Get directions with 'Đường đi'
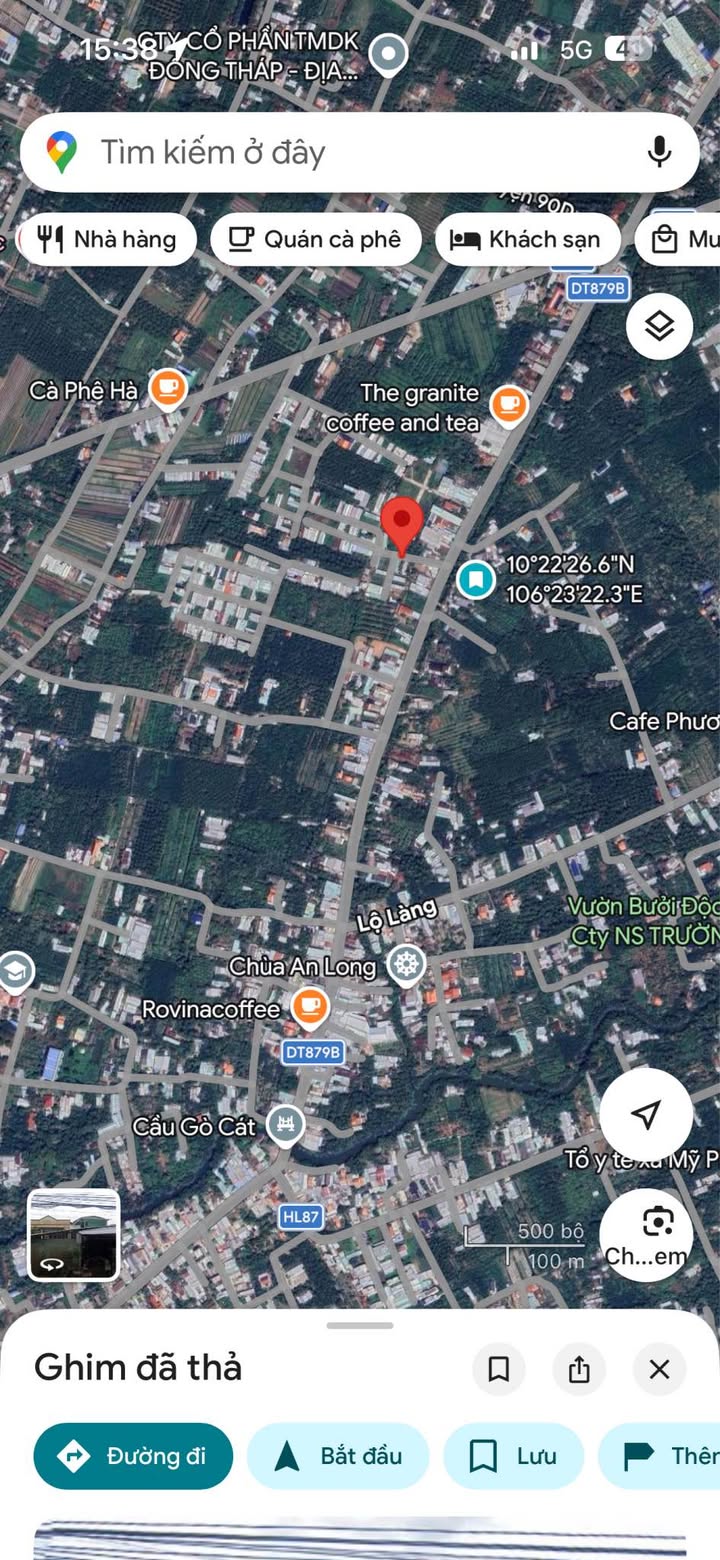The height and width of the screenshot is (1560, 720). point(133,1456)
